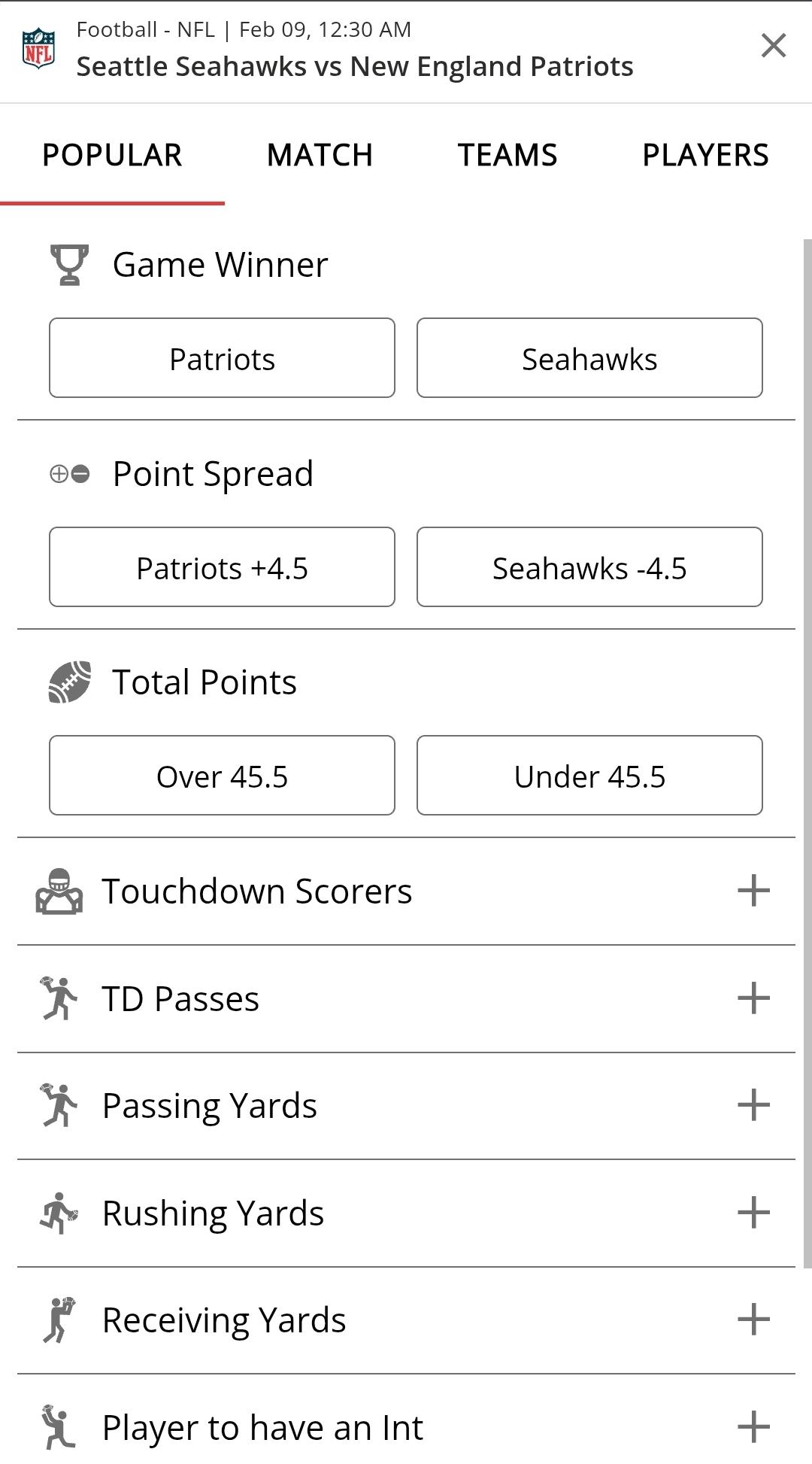Viewport: 812px width, 1464px height.
Task: Select Patriots +4.5 point spread
Action: (222, 567)
